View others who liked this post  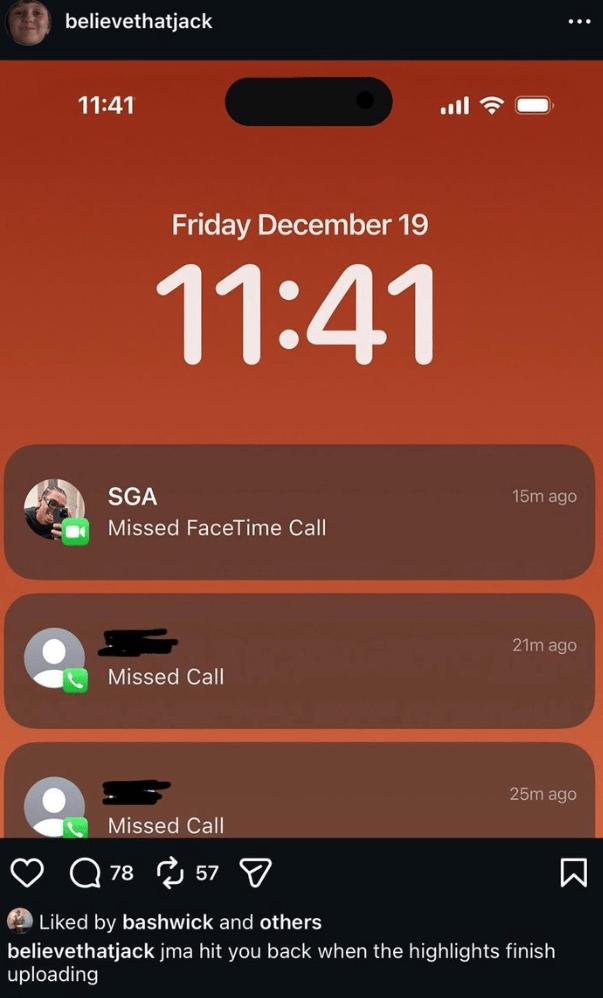click(x=290, y=922)
